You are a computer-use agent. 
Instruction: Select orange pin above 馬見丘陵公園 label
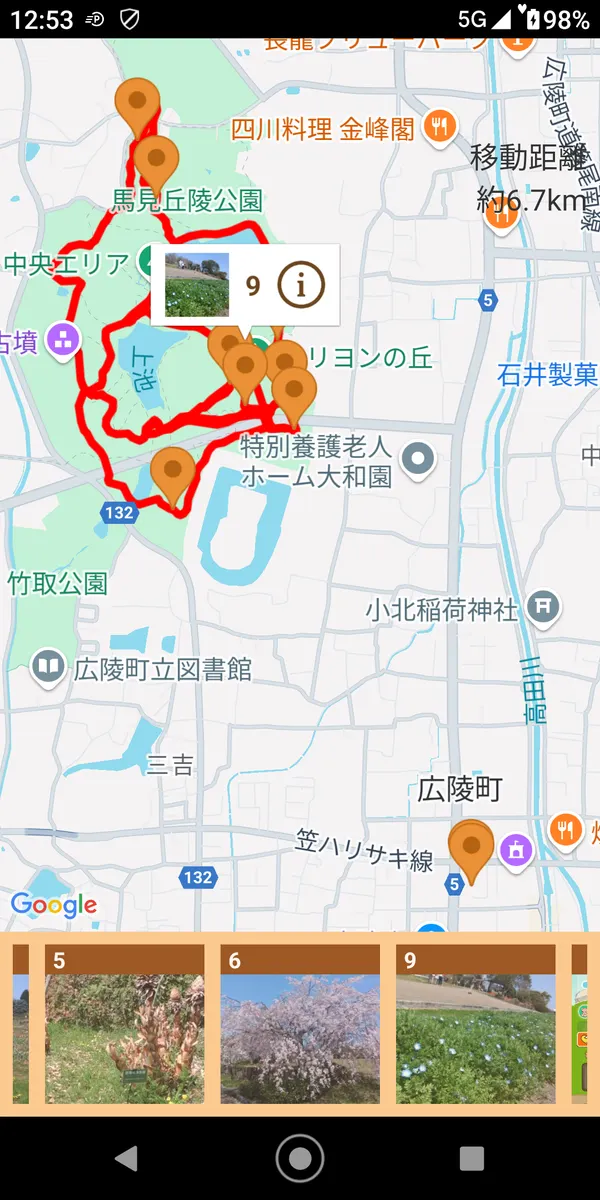click(156, 160)
